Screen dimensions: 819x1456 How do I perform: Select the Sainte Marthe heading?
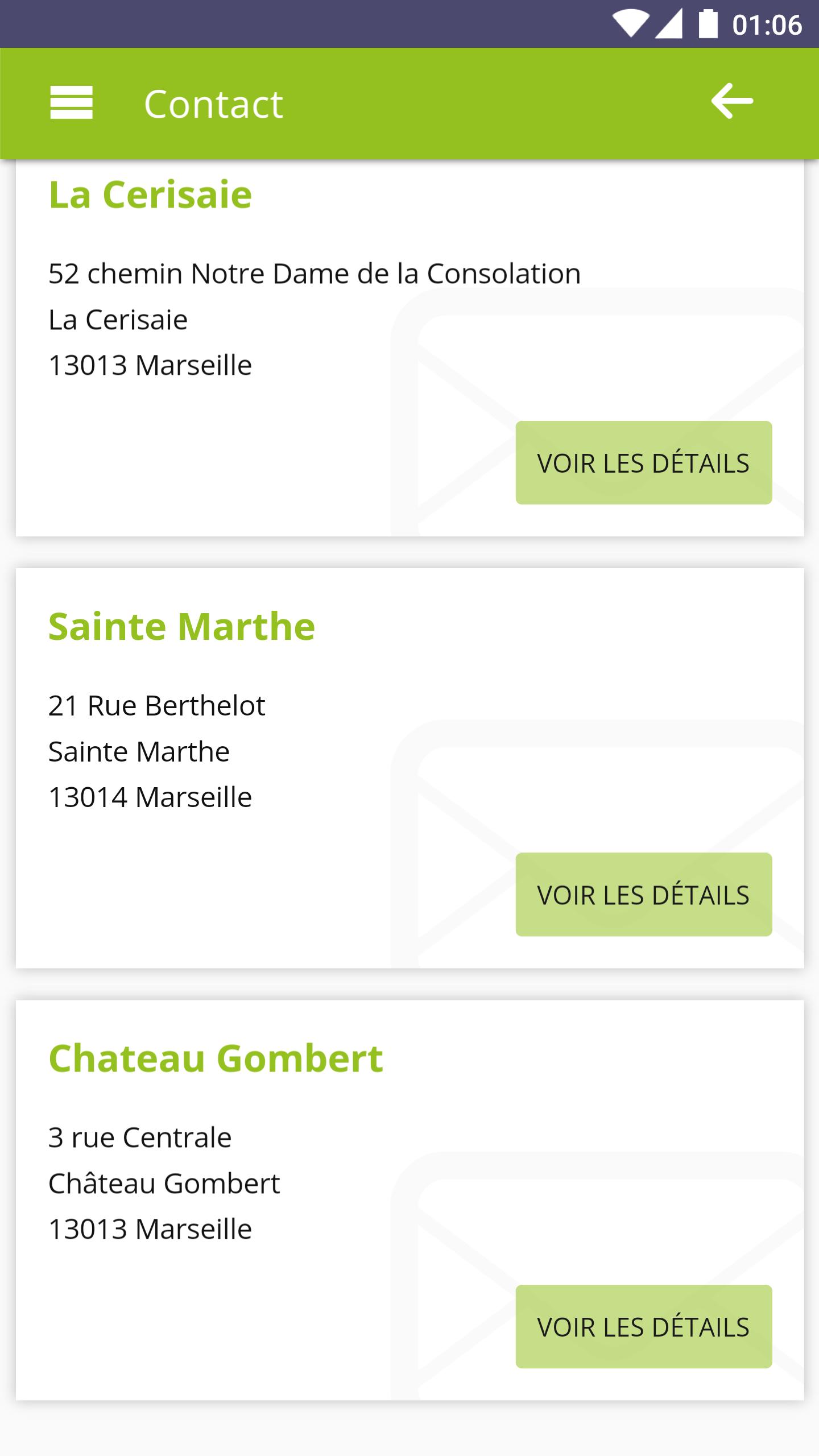183,626
